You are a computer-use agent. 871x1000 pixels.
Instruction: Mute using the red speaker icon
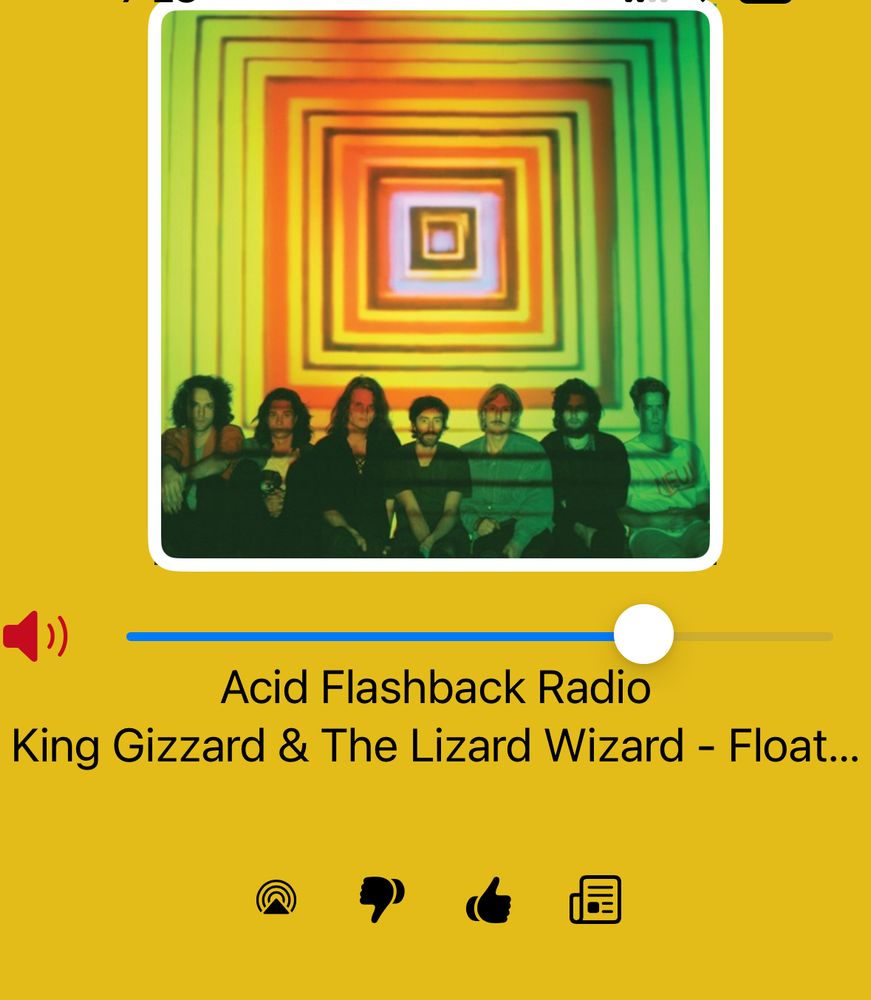click(x=35, y=636)
